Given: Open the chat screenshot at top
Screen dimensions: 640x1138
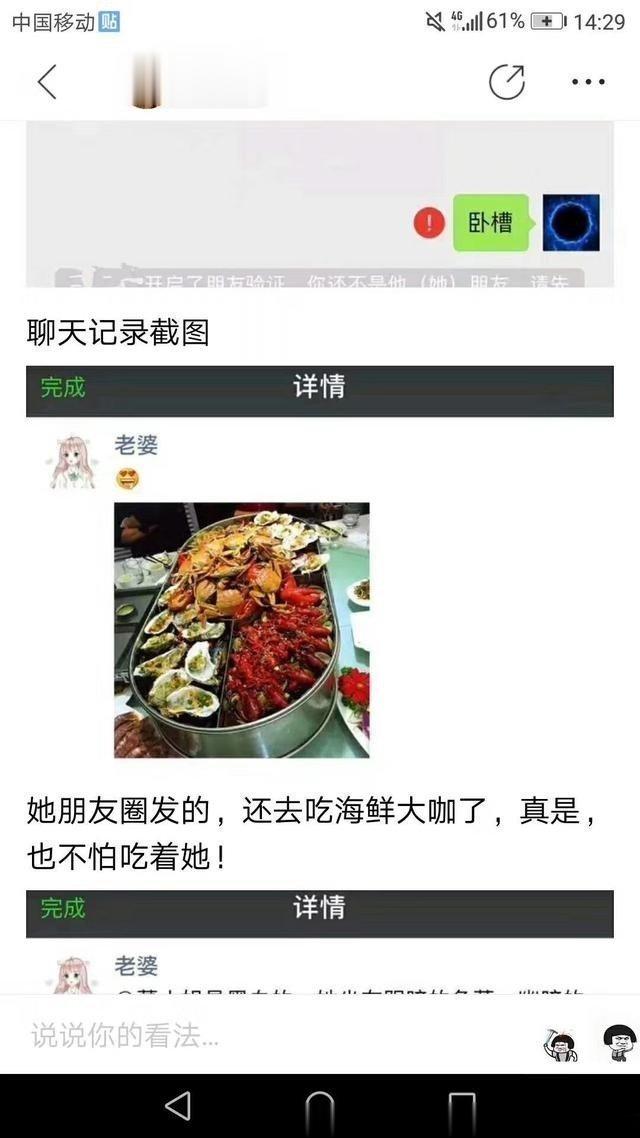Looking at the screenshot, I should (319, 205).
